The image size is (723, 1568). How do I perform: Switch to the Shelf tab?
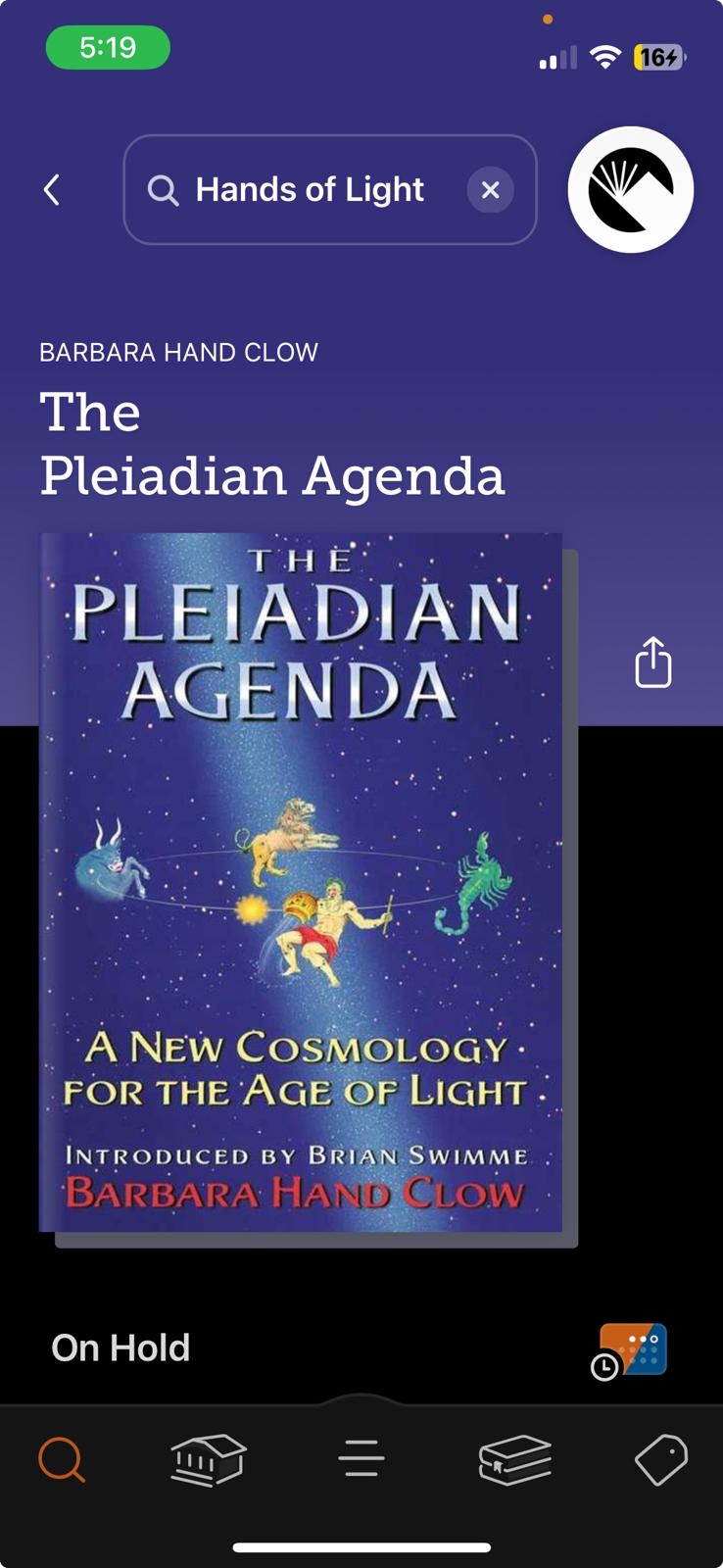(514, 1460)
